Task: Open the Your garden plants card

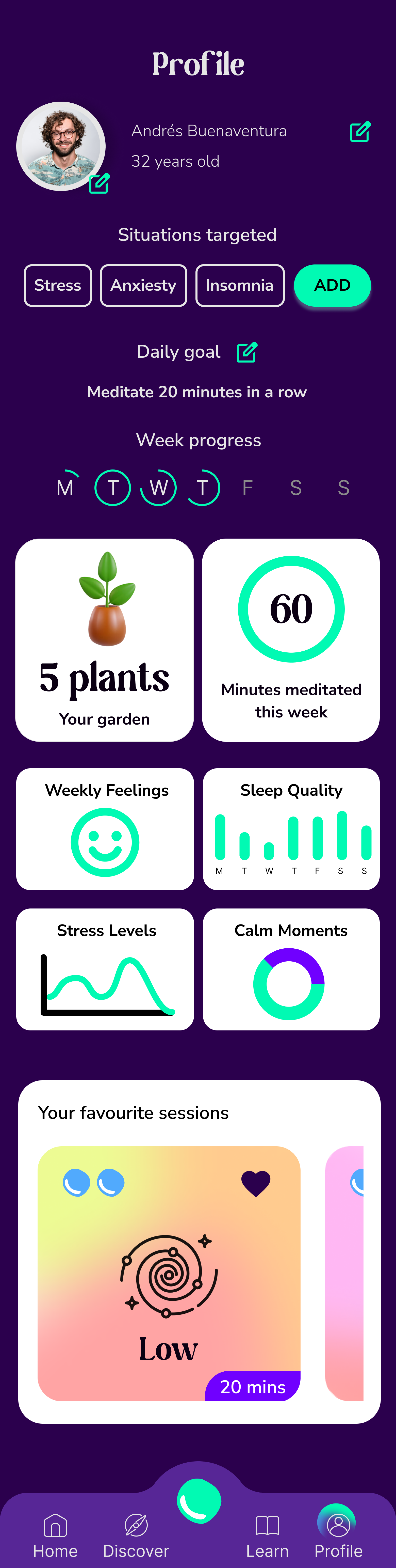Action: 105,640
